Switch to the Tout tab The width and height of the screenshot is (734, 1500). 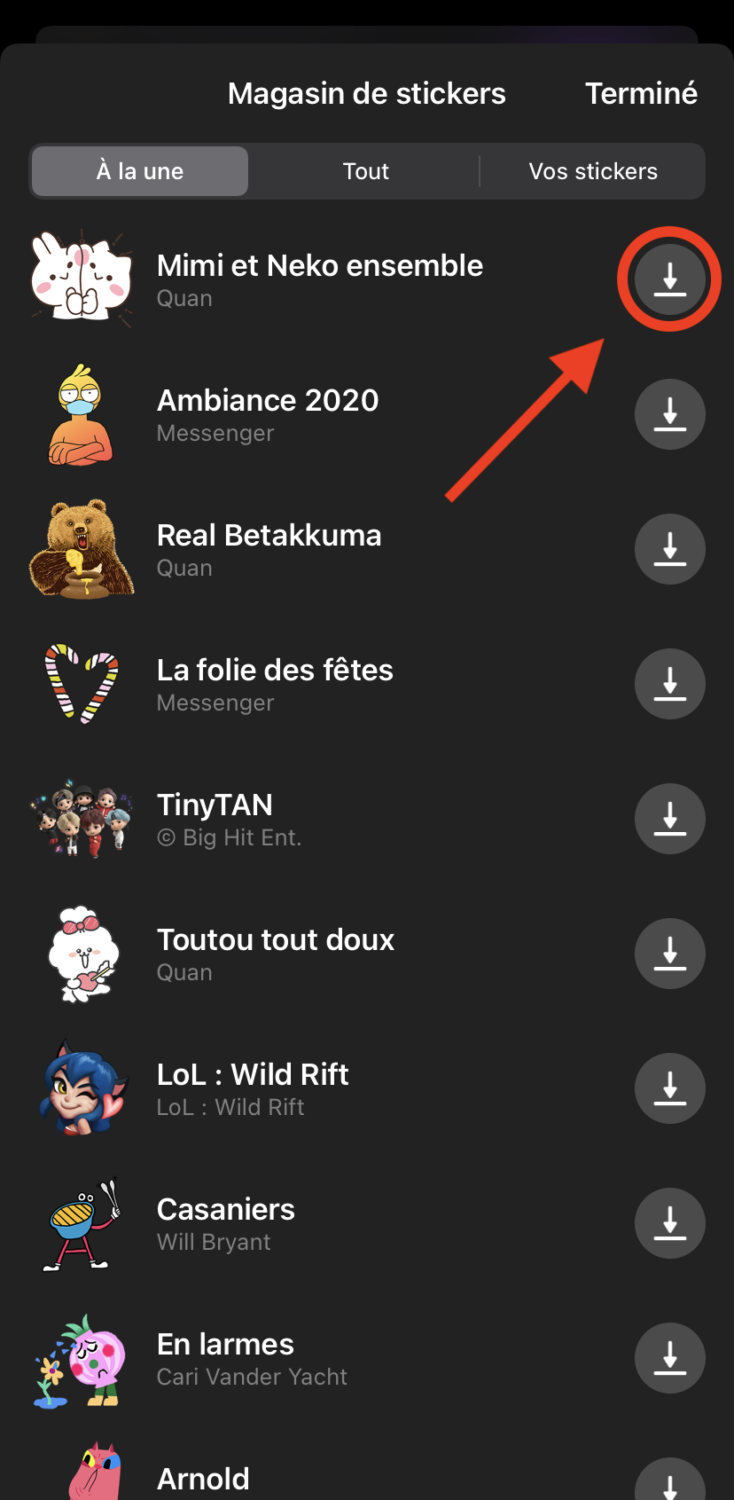365,171
